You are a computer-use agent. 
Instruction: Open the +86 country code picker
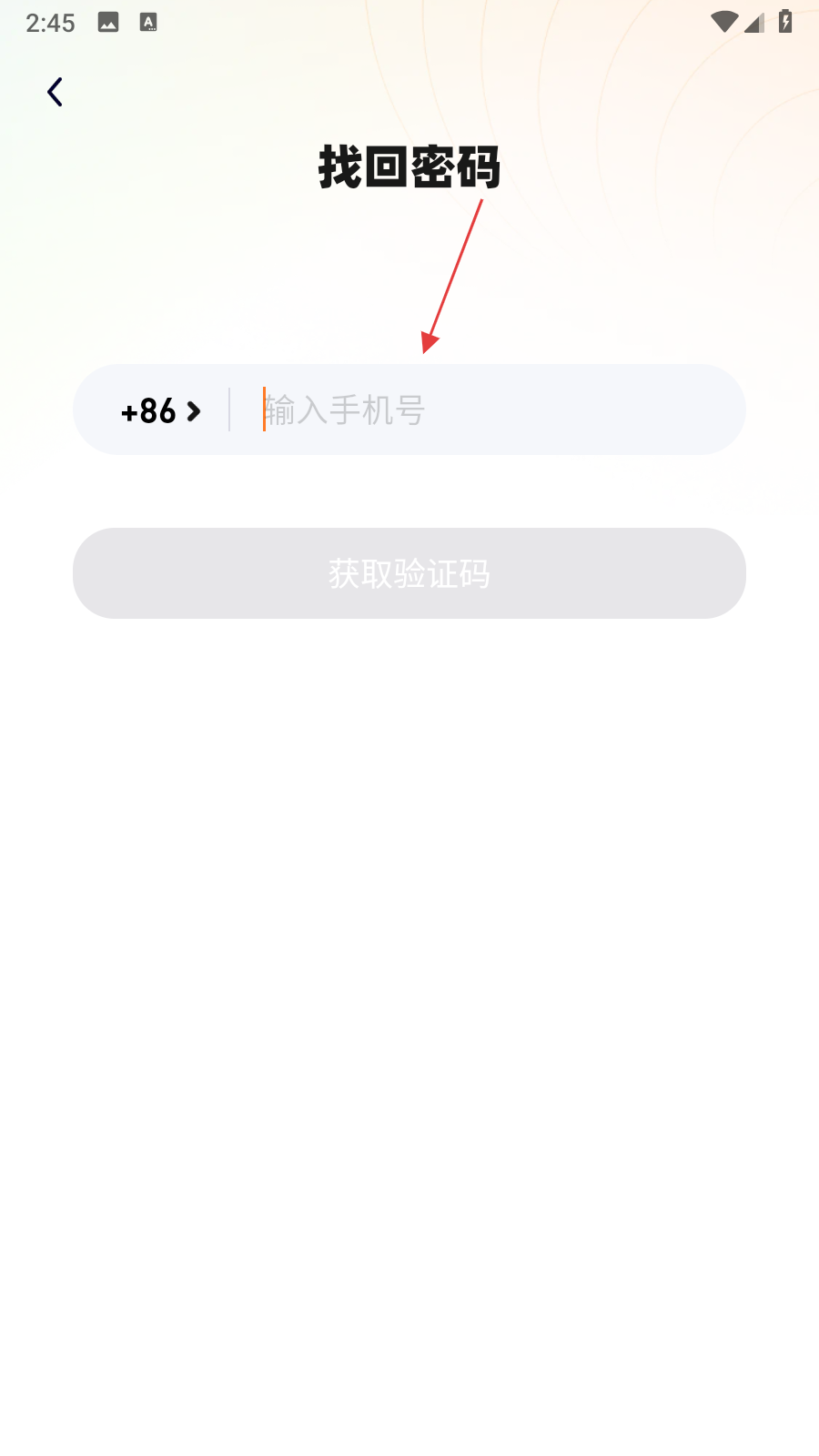tap(160, 411)
